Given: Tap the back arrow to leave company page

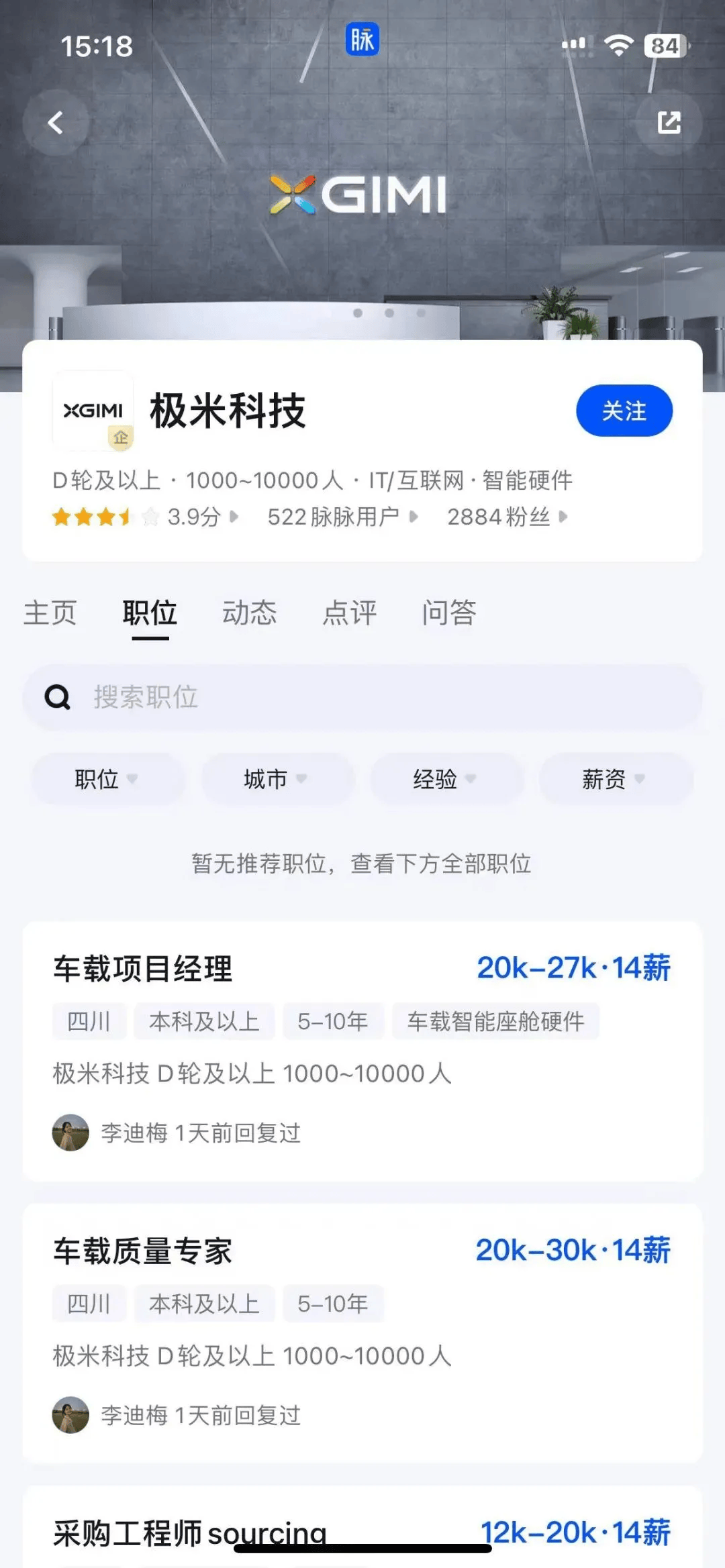Looking at the screenshot, I should click(56, 123).
